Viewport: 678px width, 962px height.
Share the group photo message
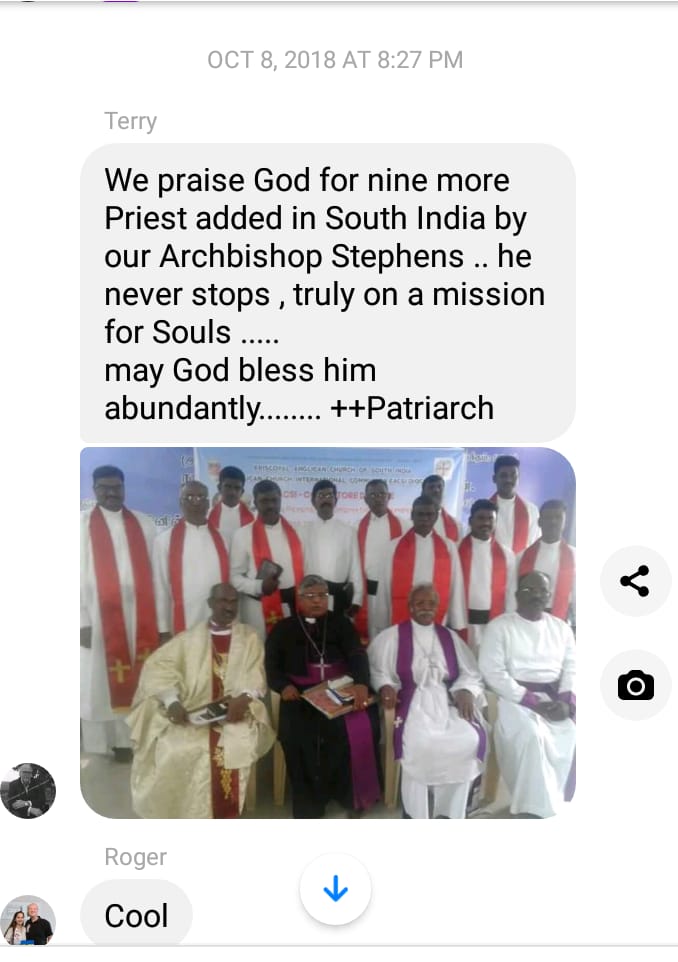(635, 581)
